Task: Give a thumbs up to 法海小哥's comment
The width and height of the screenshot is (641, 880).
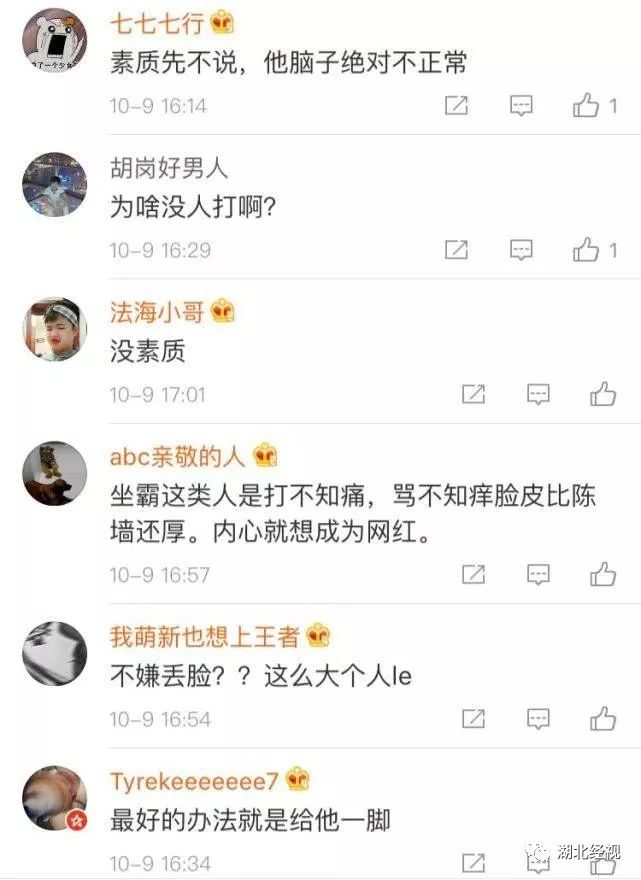Action: [602, 394]
